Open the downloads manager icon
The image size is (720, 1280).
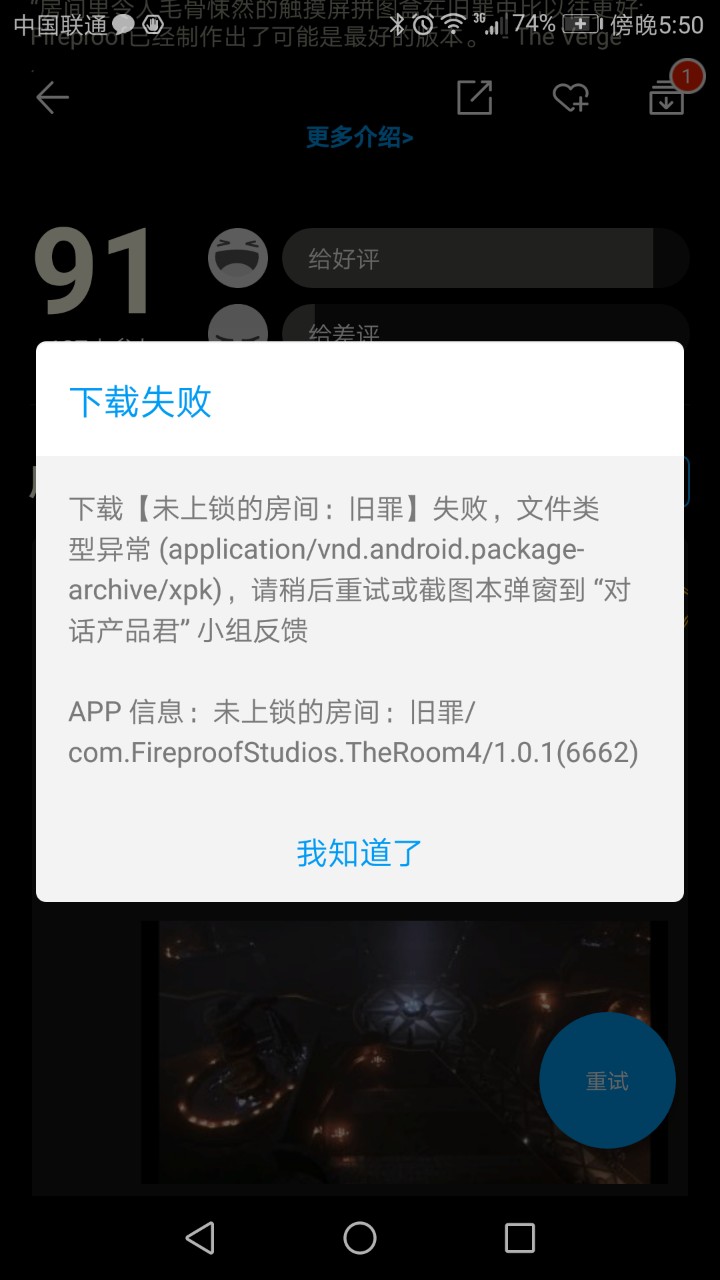666,98
